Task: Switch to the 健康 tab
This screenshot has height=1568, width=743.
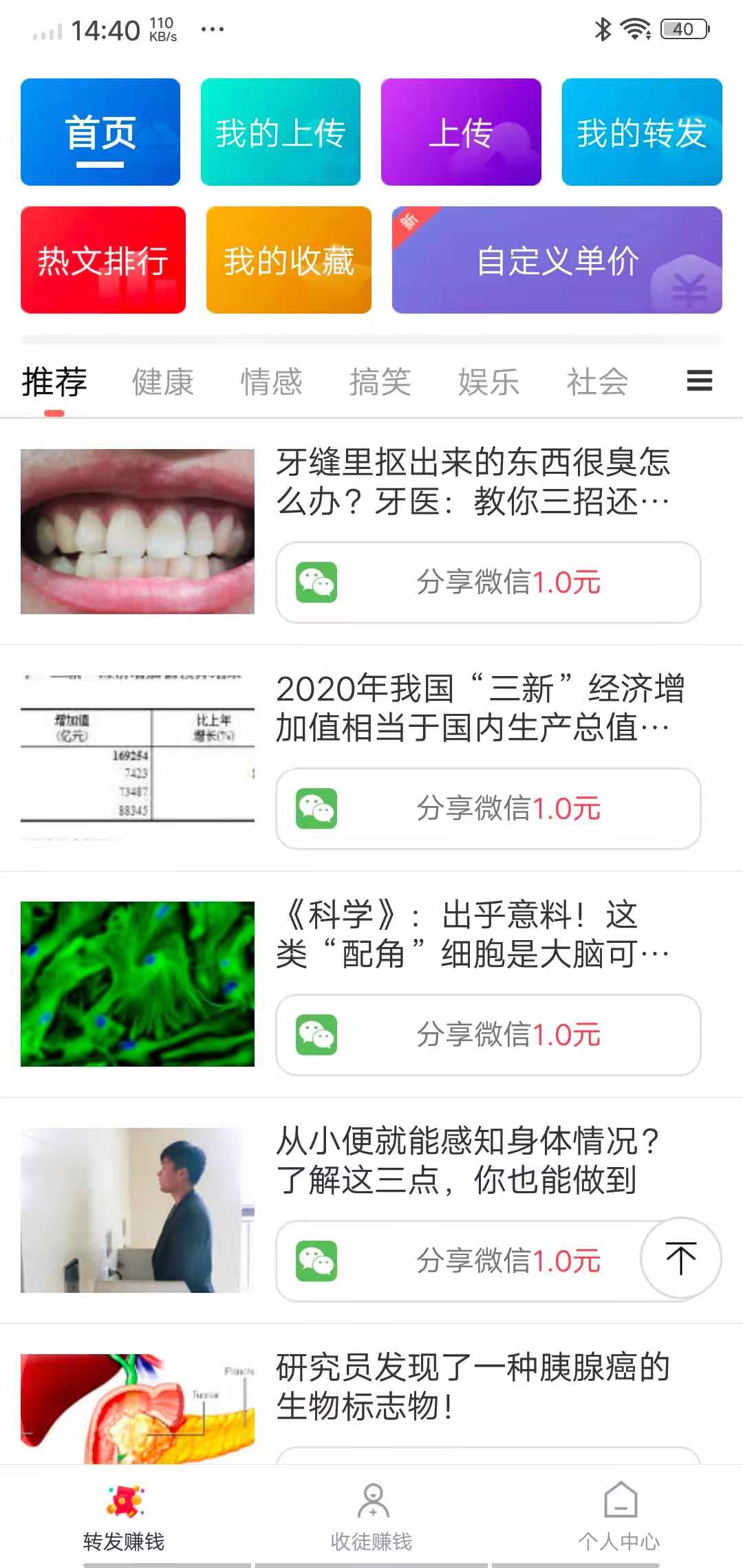Action: [163, 381]
